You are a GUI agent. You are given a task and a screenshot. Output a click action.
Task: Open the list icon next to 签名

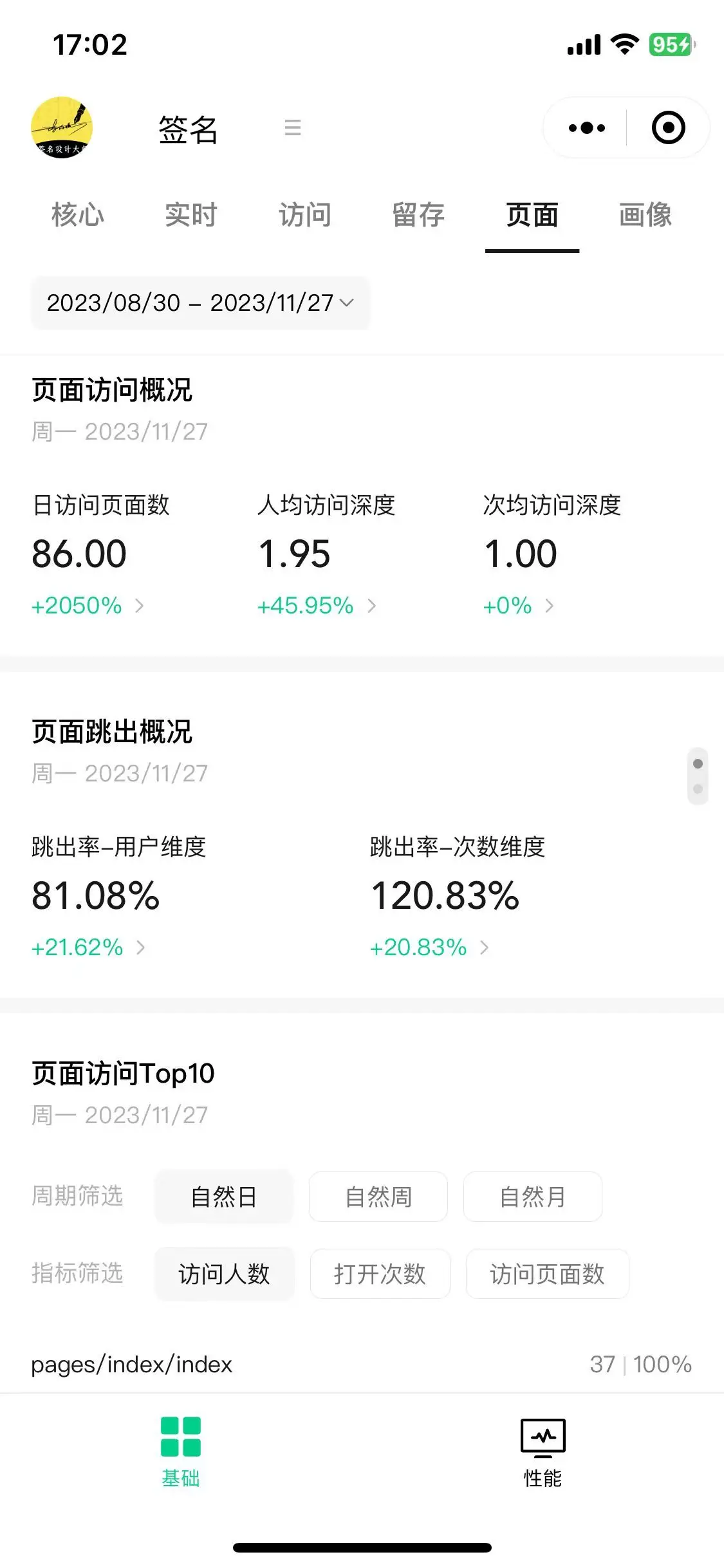[x=293, y=127]
